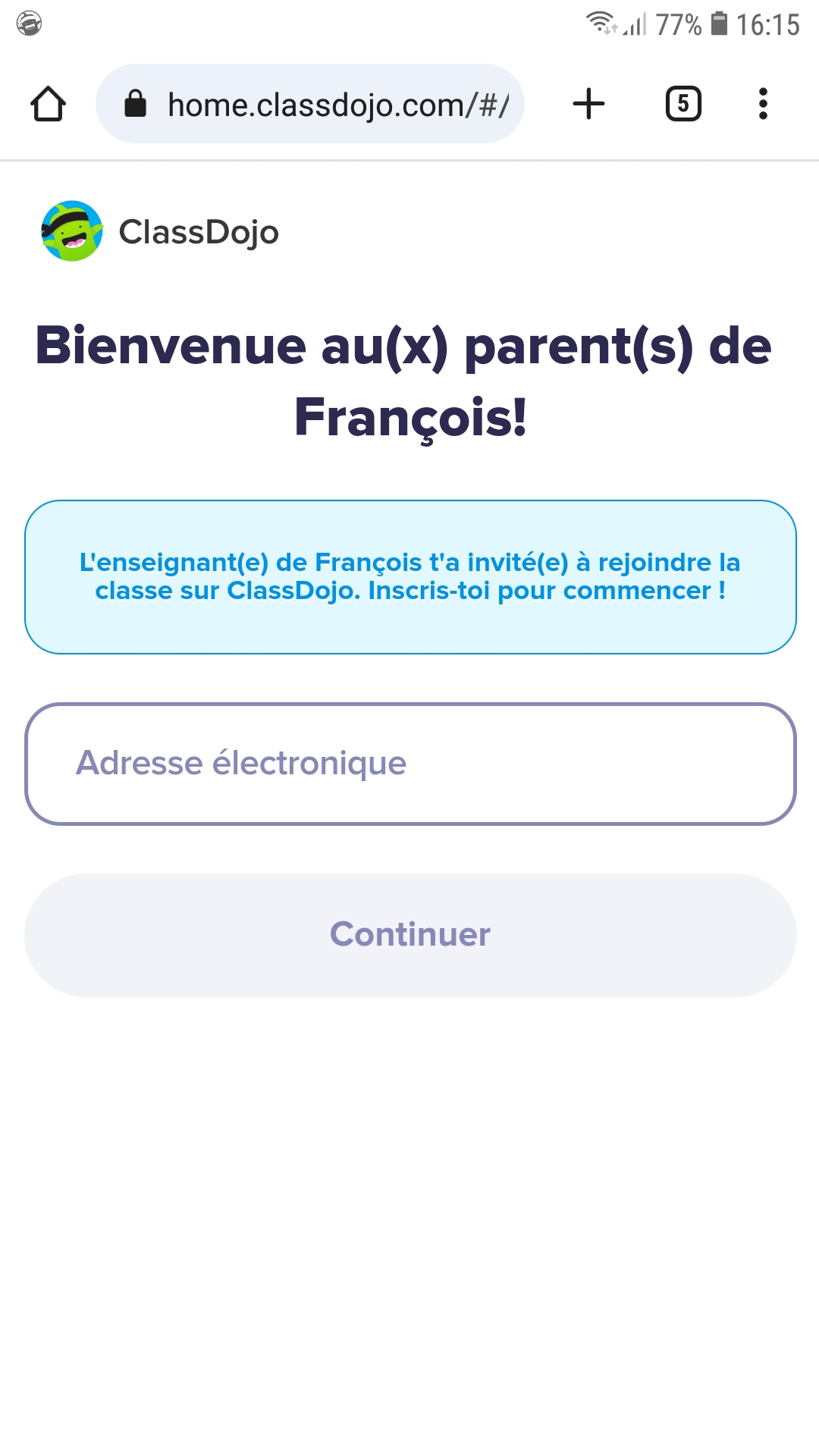Click inside the email field placeholder text
This screenshot has width=819, height=1456.
pos(240,762)
